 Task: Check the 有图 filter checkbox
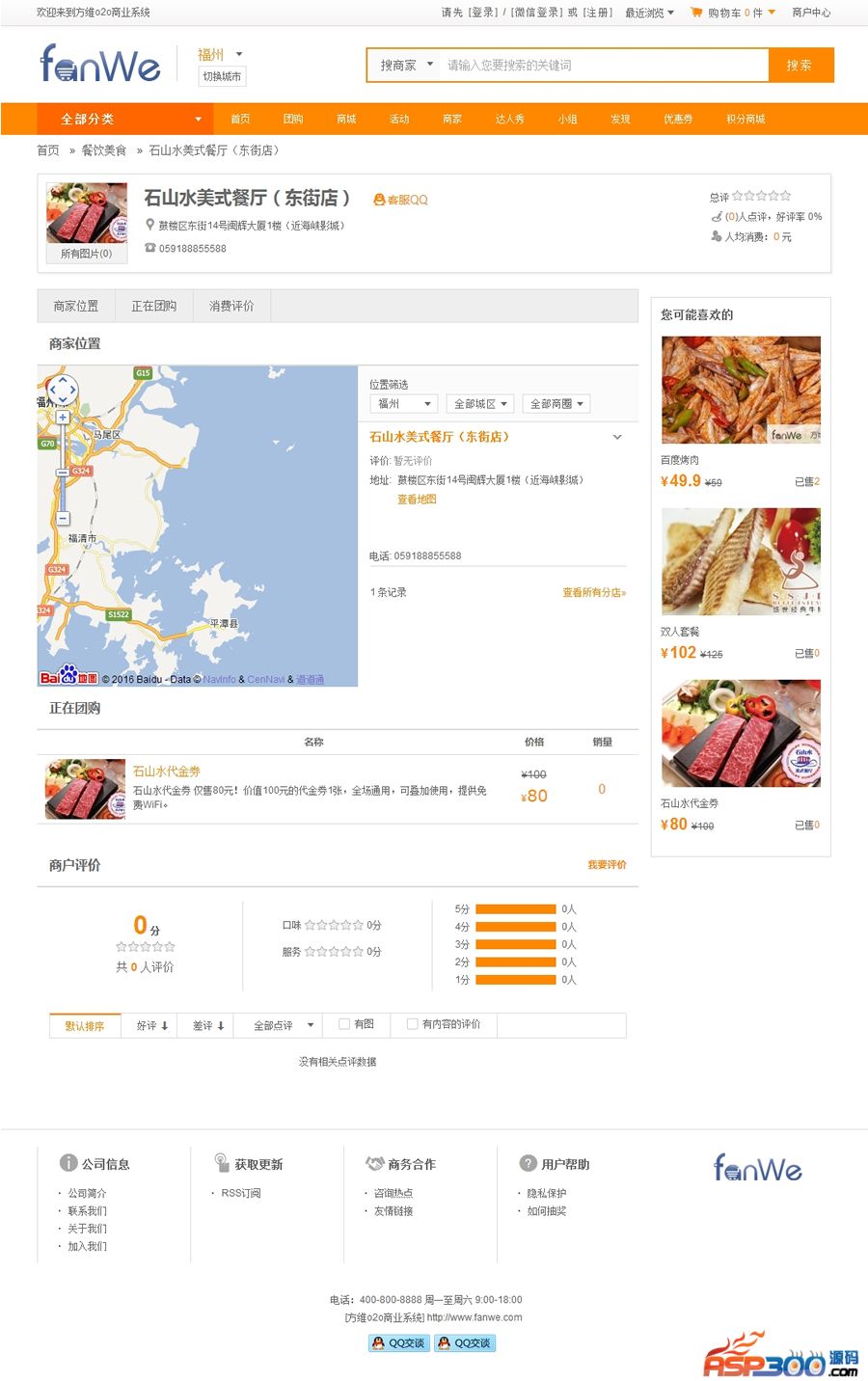(x=344, y=1024)
